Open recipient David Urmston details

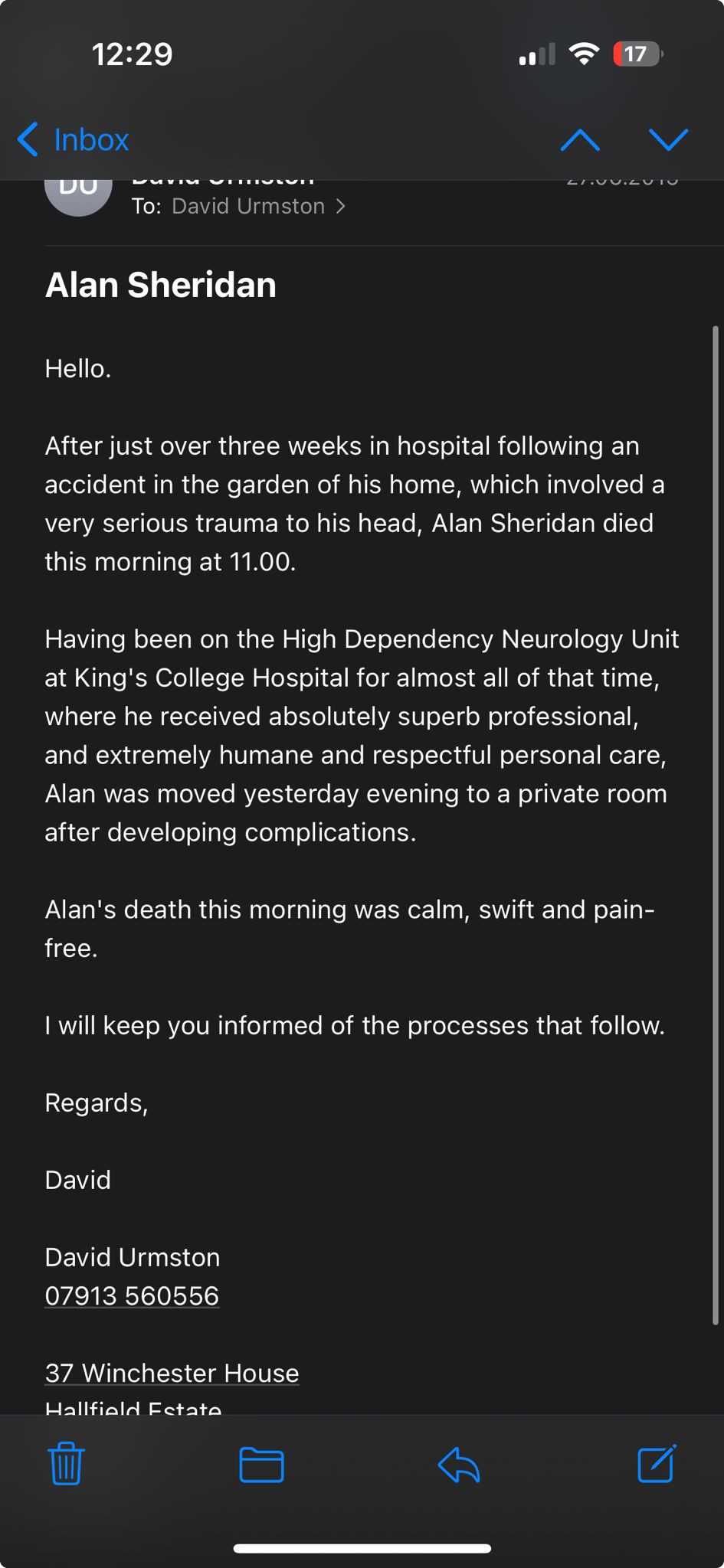[258, 207]
